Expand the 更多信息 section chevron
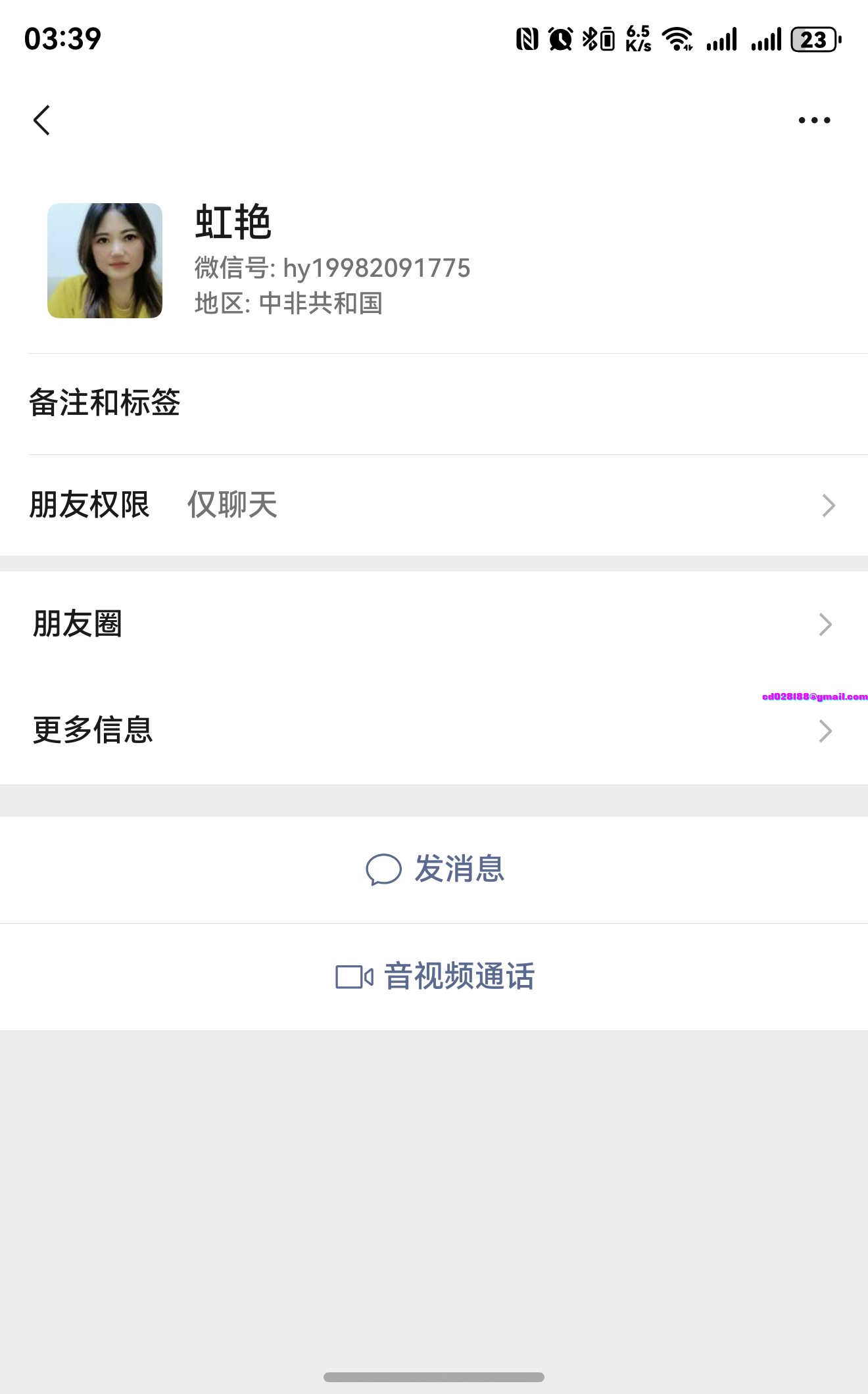The width and height of the screenshot is (868, 1394). [x=827, y=731]
